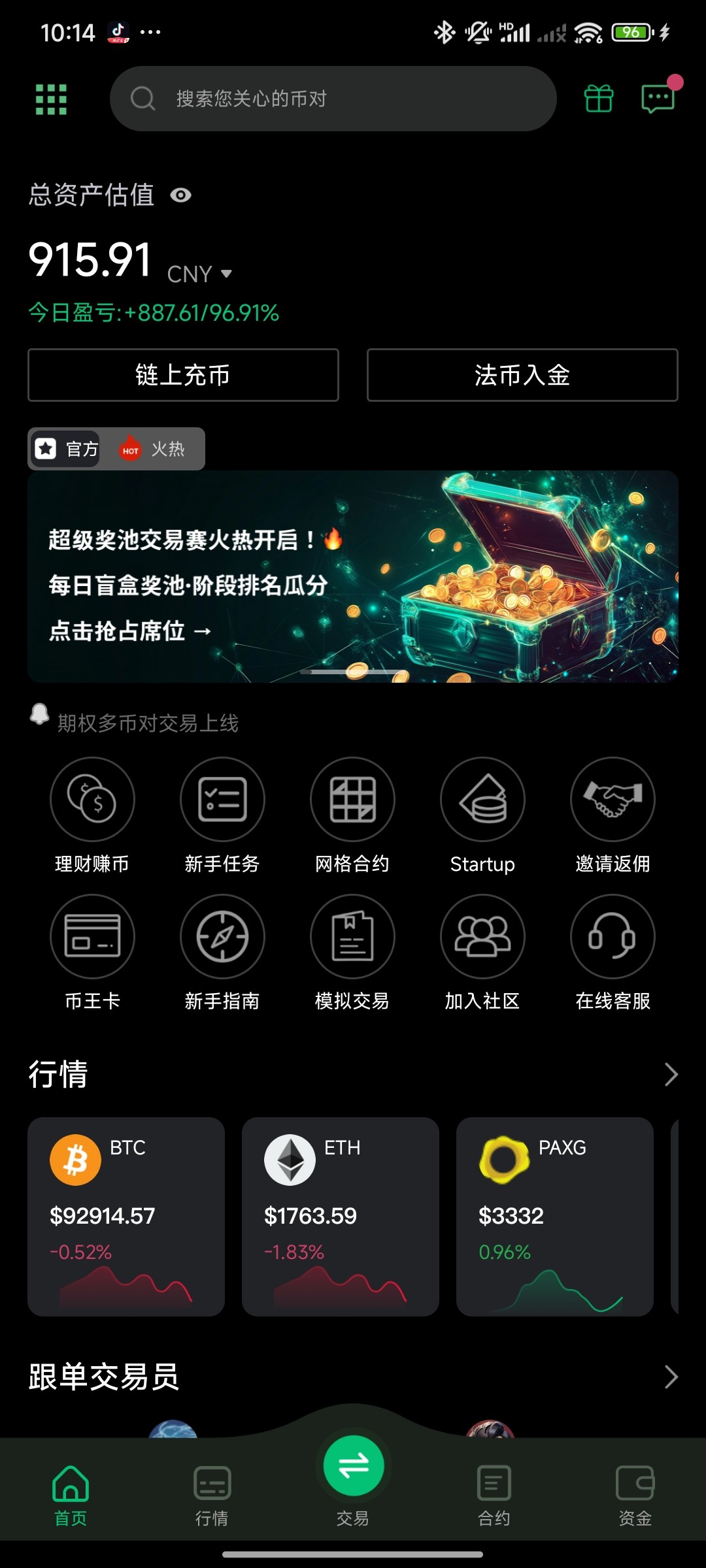Viewport: 706px width, 1568px height.
Task: Open the grid menu icon
Action: (51, 99)
